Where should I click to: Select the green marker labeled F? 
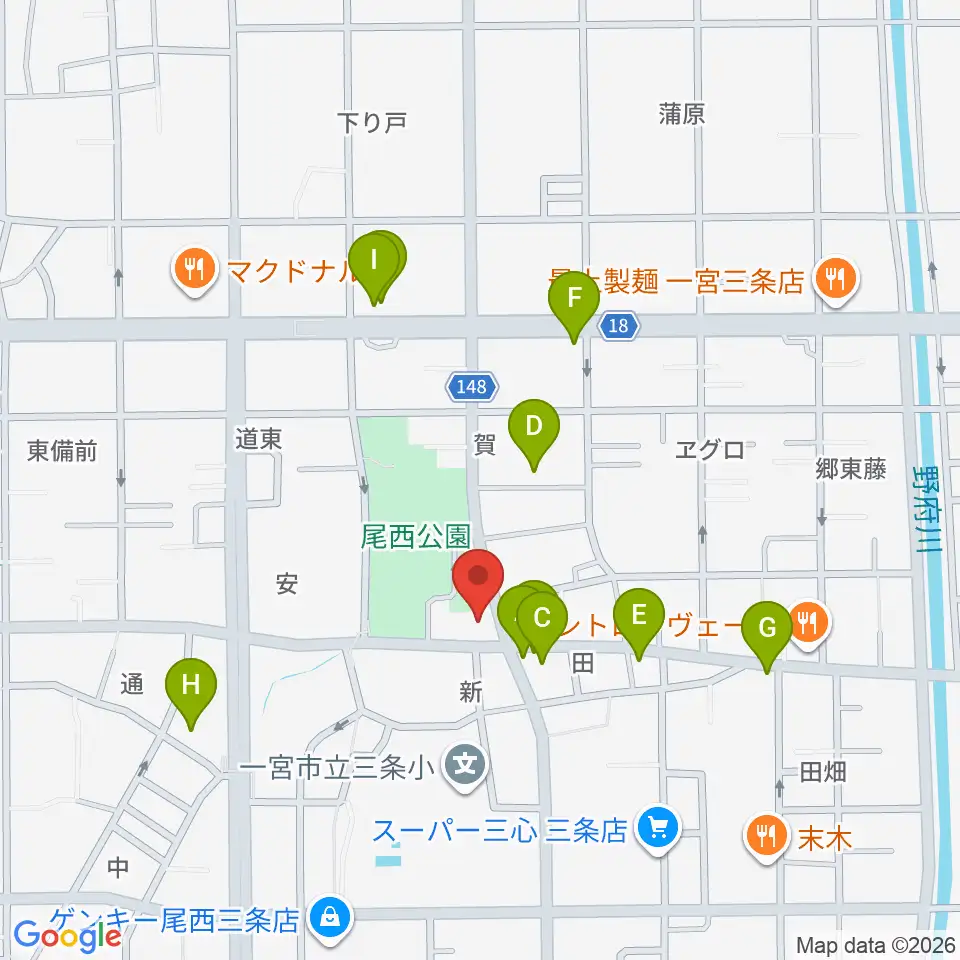(574, 306)
